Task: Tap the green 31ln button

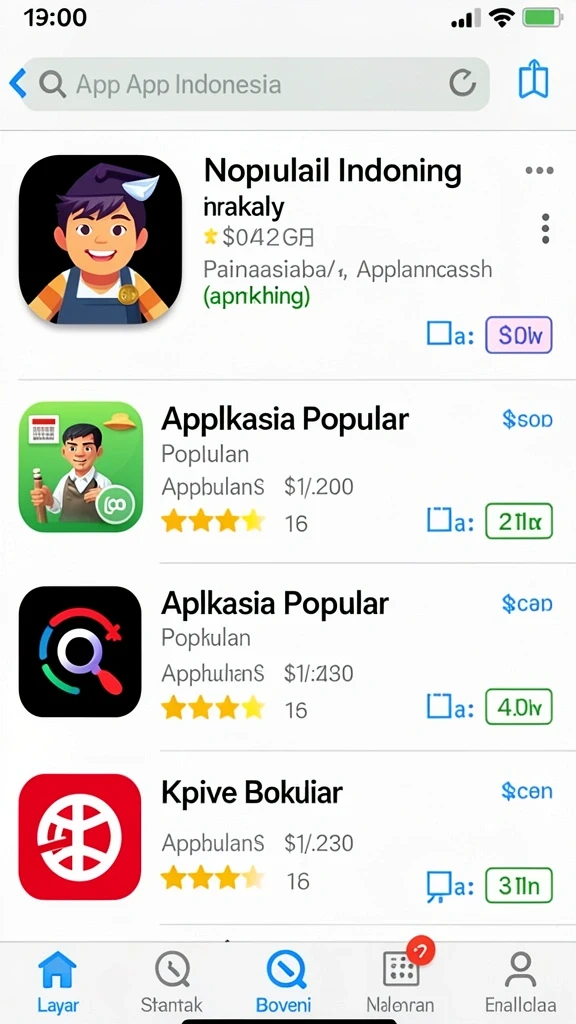Action: [x=519, y=886]
